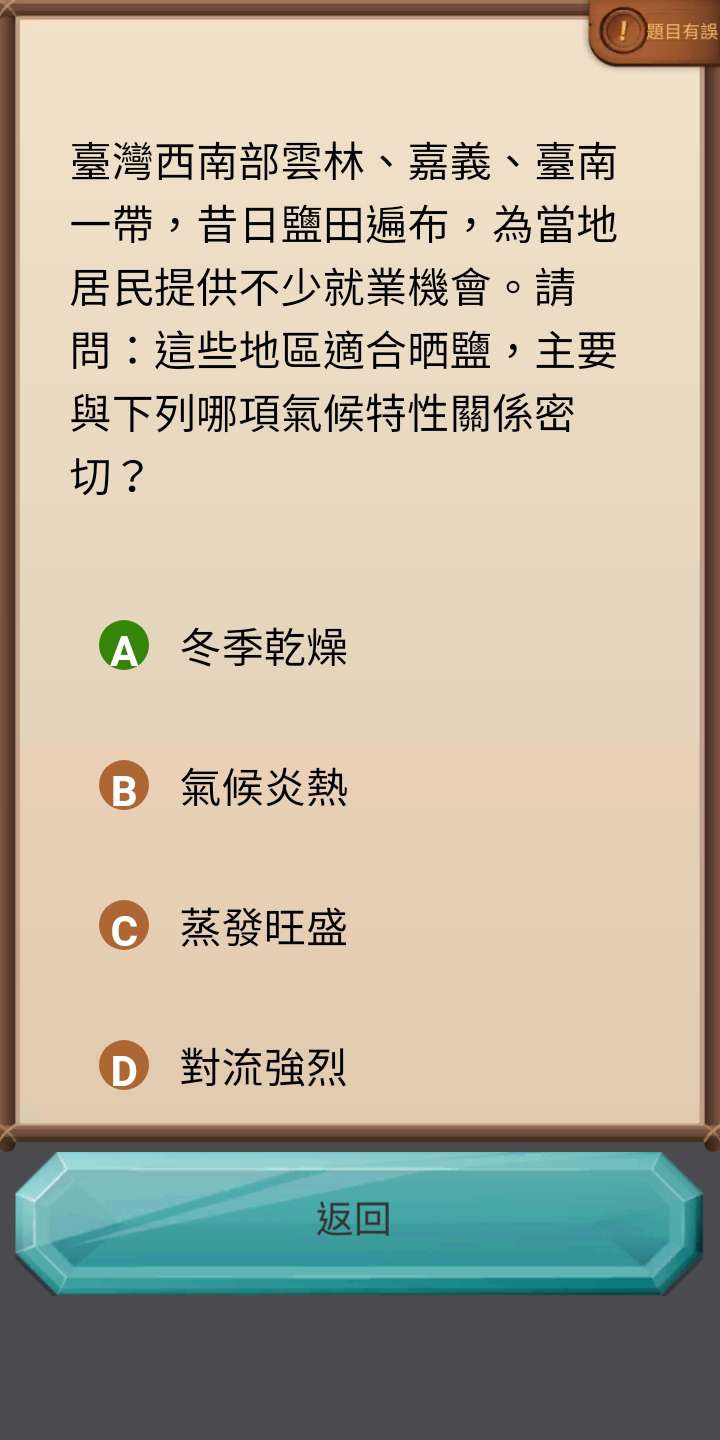720x1440 pixels.
Task: Choose answer B 氣候炎熱
Action: pyautogui.click(x=224, y=787)
